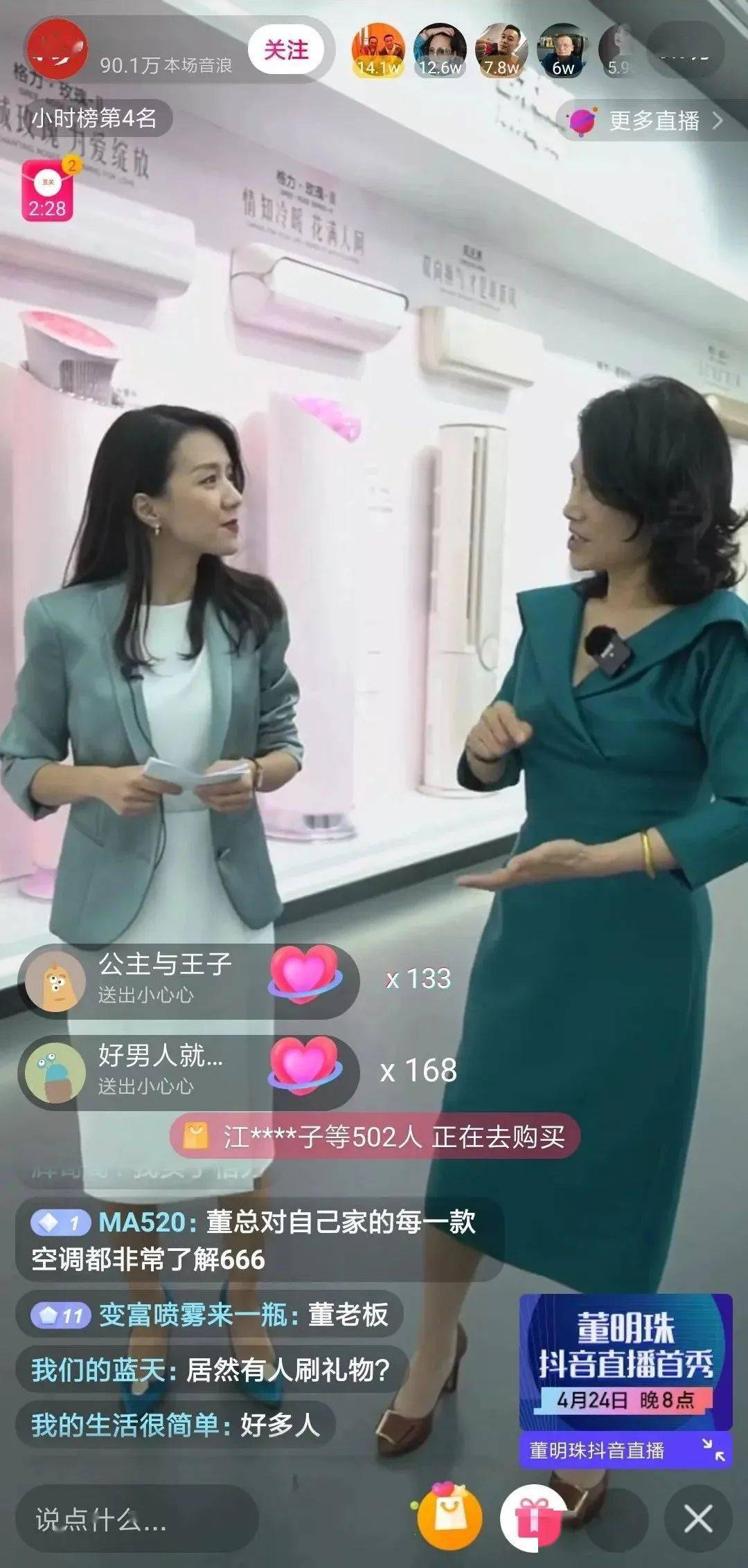
Task: View the 小时榜第4名 hourly ranking
Action: pos(94,118)
